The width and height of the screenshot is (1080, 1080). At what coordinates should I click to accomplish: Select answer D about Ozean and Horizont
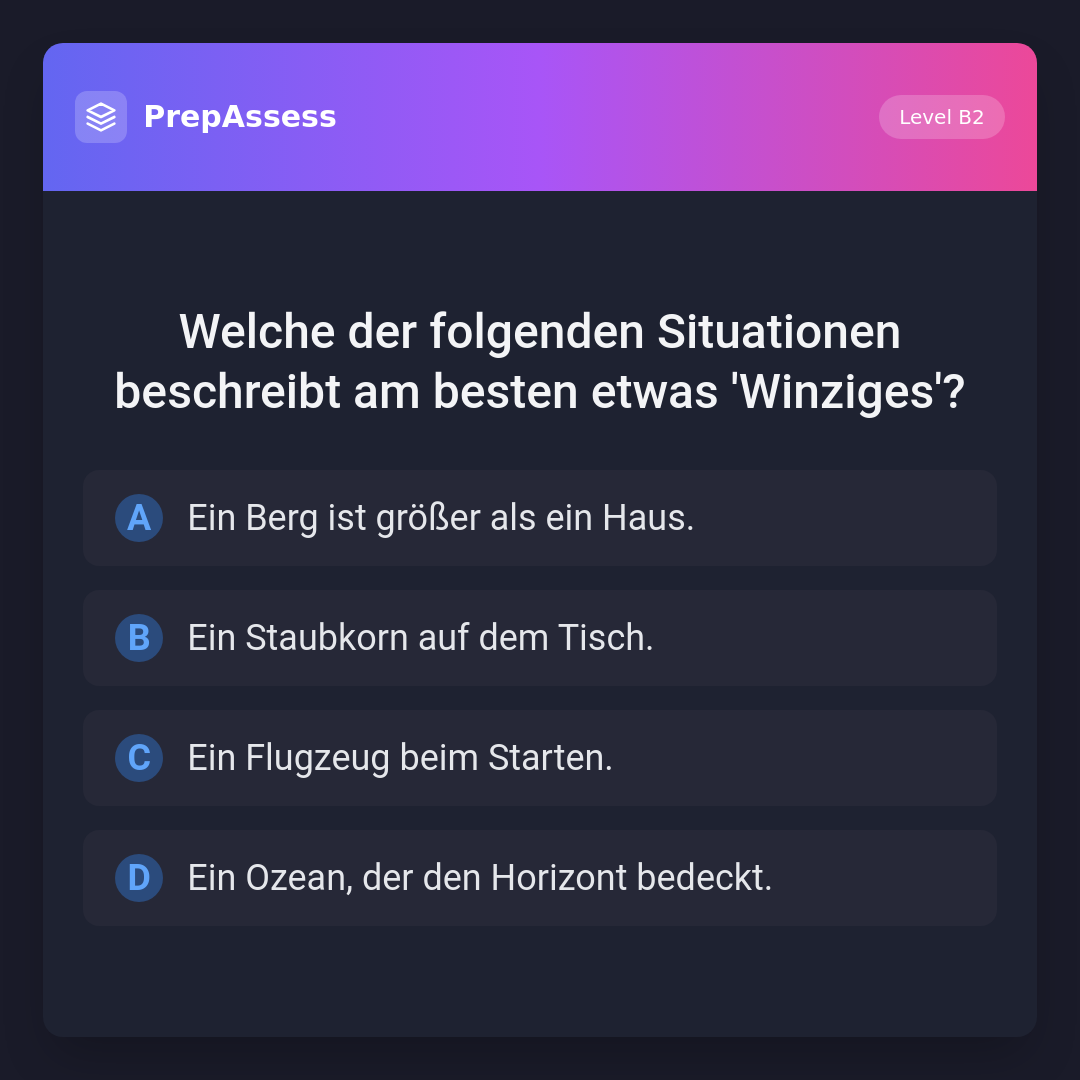540,878
